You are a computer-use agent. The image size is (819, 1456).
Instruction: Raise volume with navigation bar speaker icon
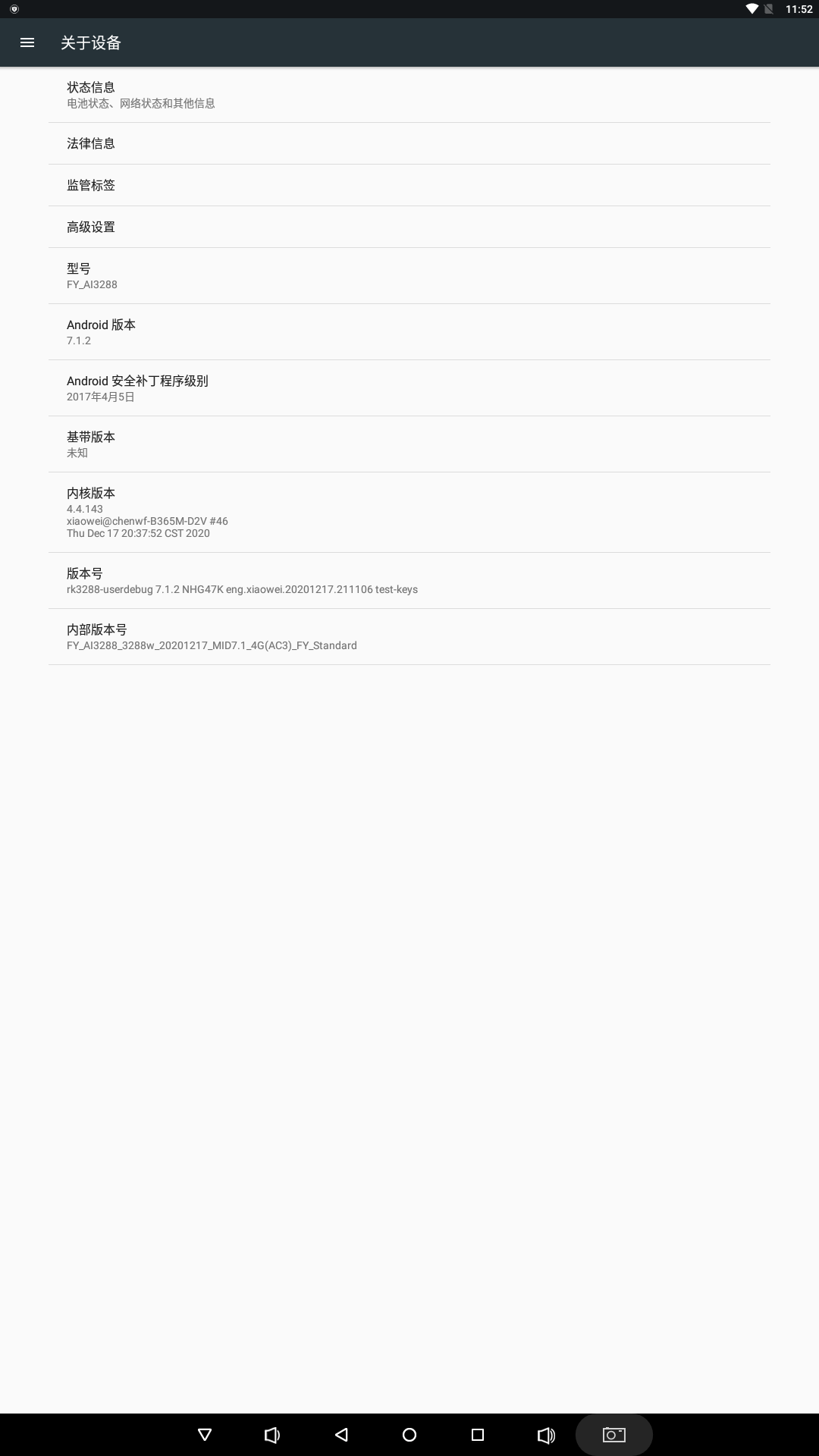click(x=546, y=1435)
